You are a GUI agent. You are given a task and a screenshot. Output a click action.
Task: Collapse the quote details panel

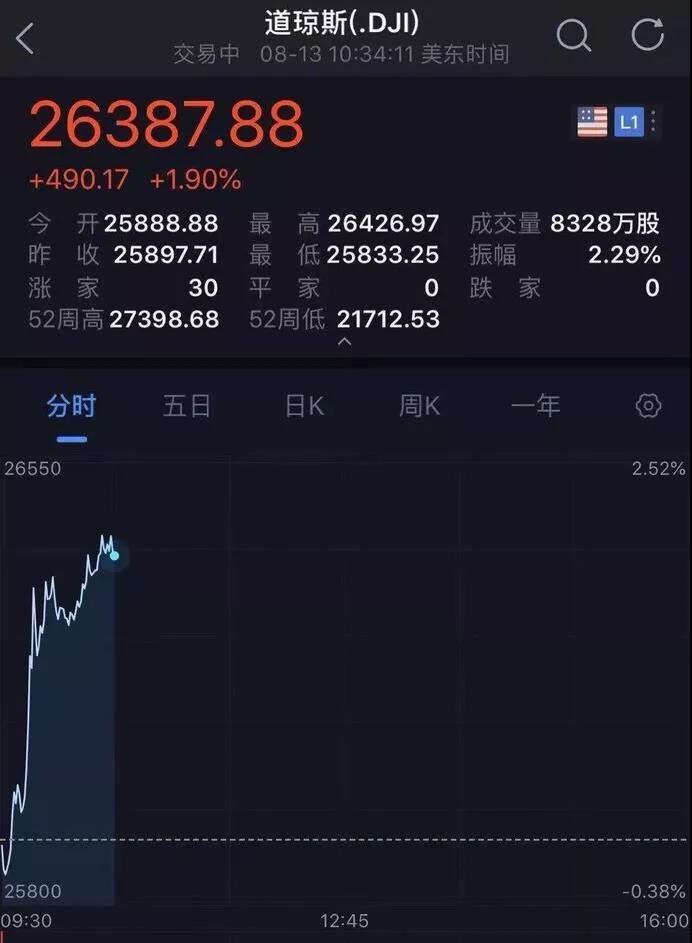344,342
